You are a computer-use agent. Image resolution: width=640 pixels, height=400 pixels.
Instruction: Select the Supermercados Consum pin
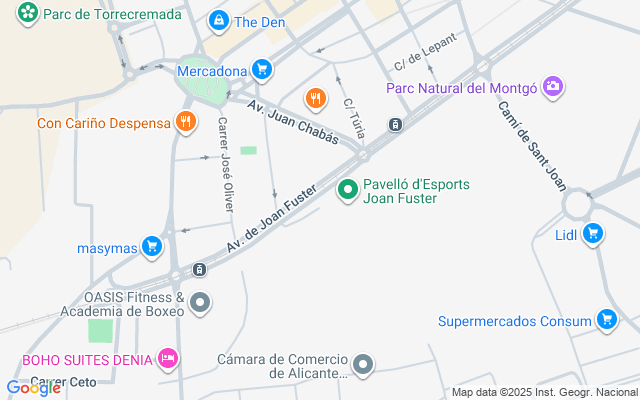pyautogui.click(x=605, y=320)
